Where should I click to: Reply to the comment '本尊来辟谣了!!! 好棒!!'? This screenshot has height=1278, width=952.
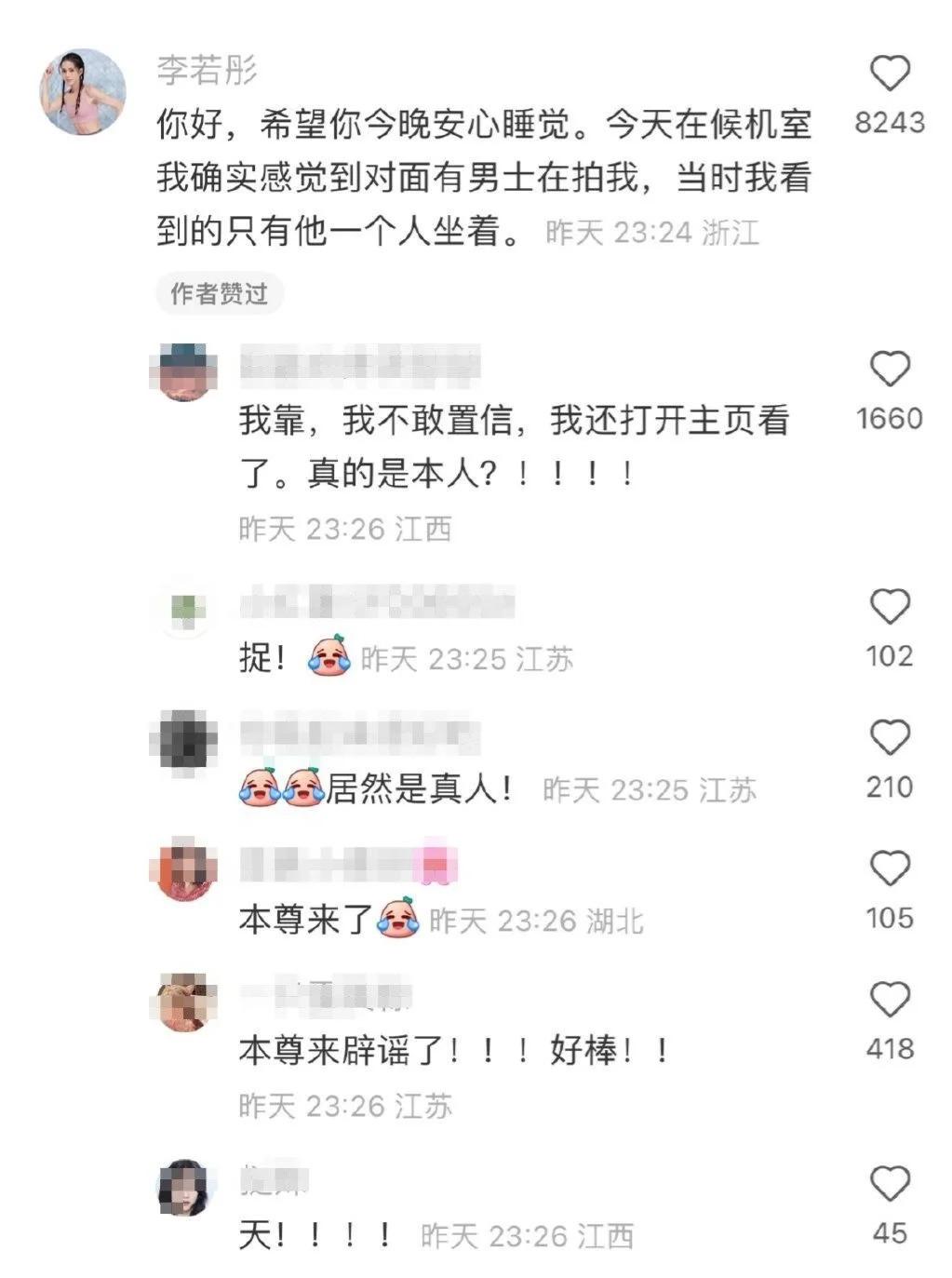click(453, 1052)
